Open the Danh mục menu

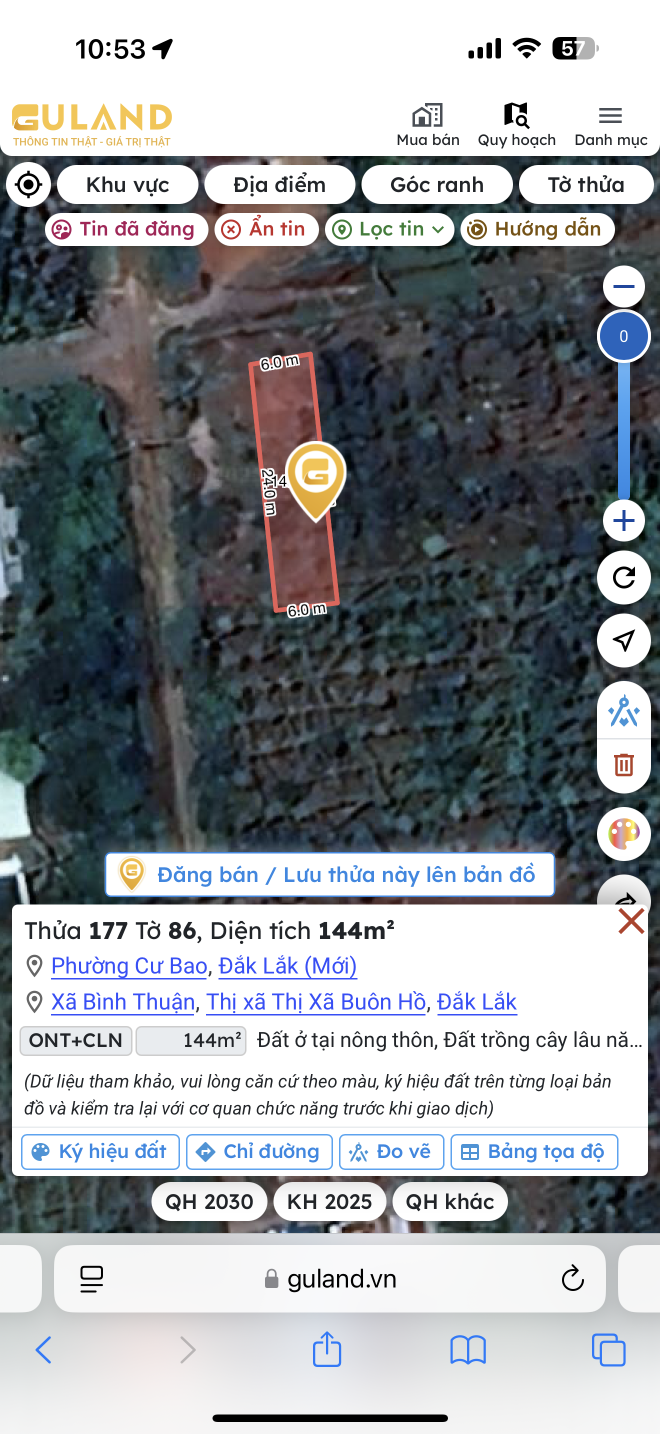611,125
